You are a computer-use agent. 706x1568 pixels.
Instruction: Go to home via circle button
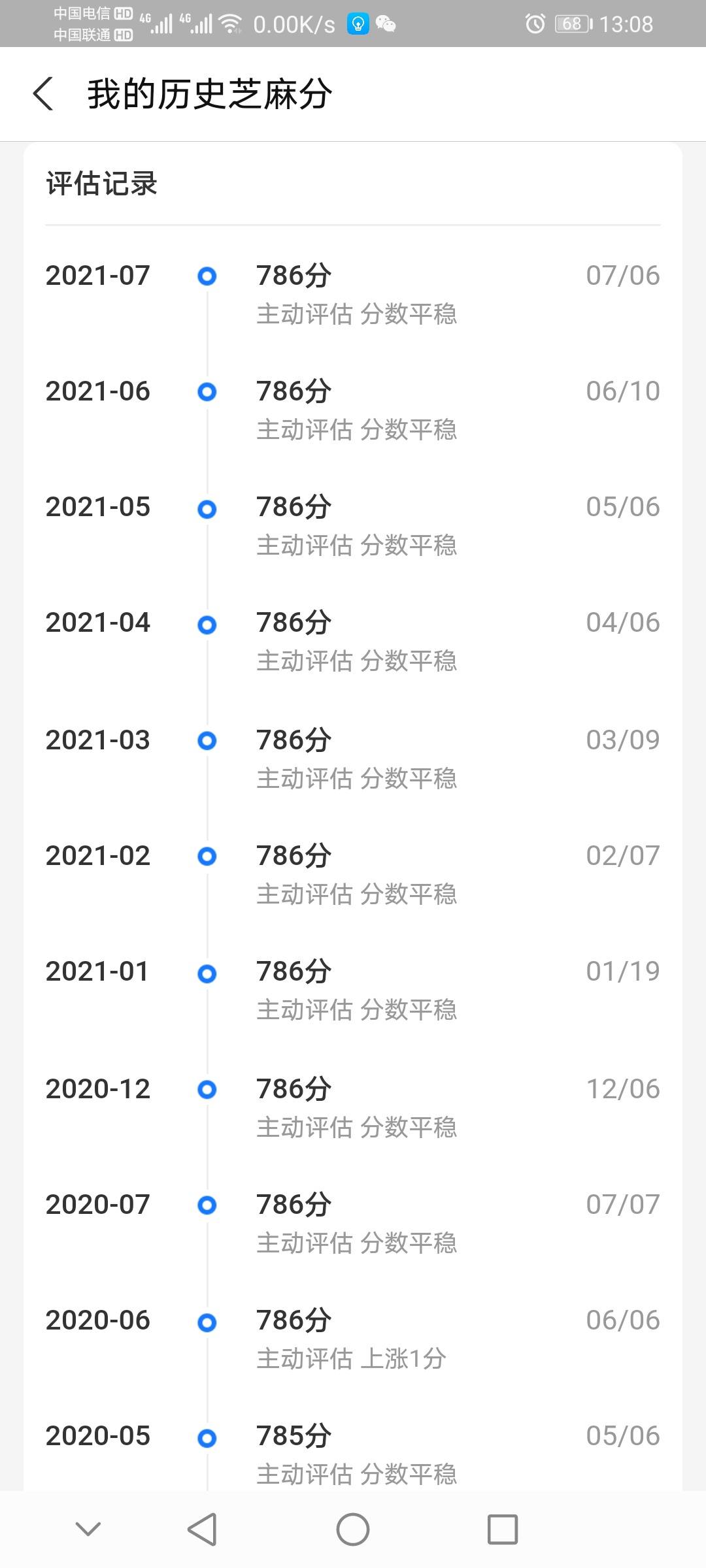tap(353, 1529)
